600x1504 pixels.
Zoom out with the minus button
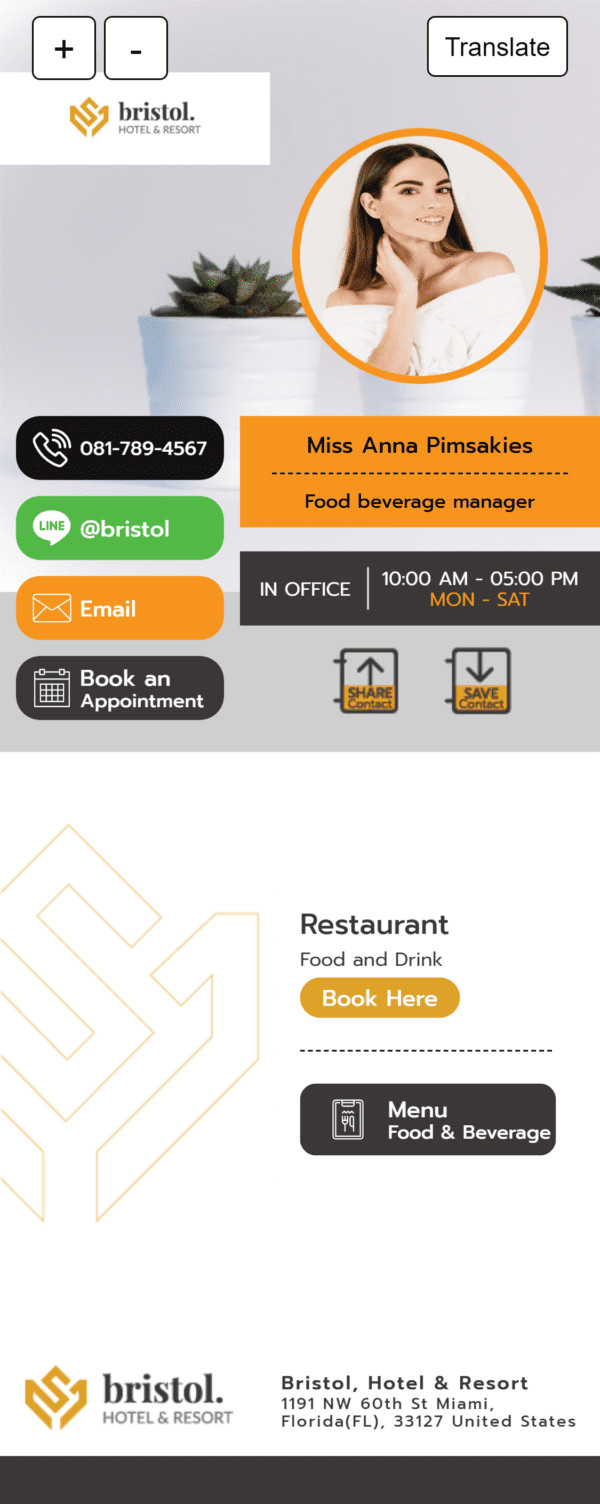[x=136, y=48]
